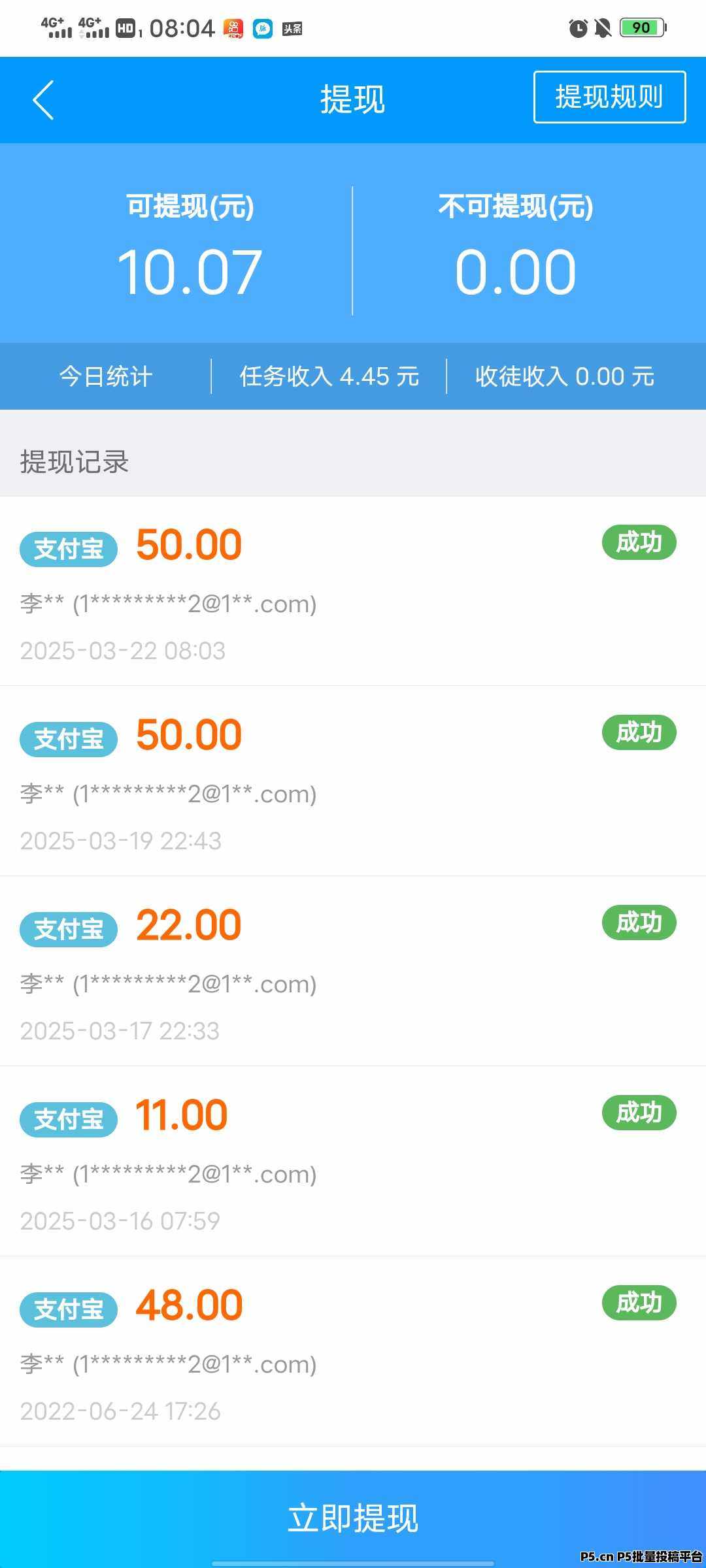The height and width of the screenshot is (1568, 706).
Task: Go back using the top-left arrow
Action: click(43, 100)
